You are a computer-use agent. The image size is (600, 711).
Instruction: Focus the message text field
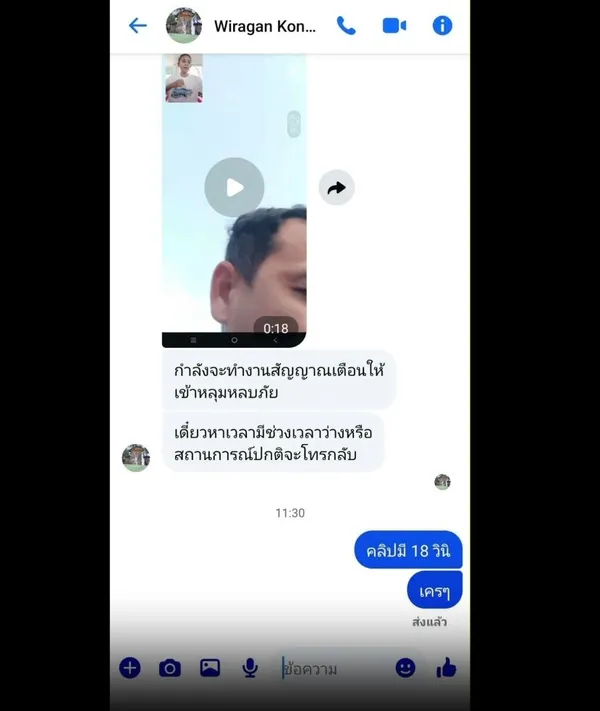click(x=330, y=668)
